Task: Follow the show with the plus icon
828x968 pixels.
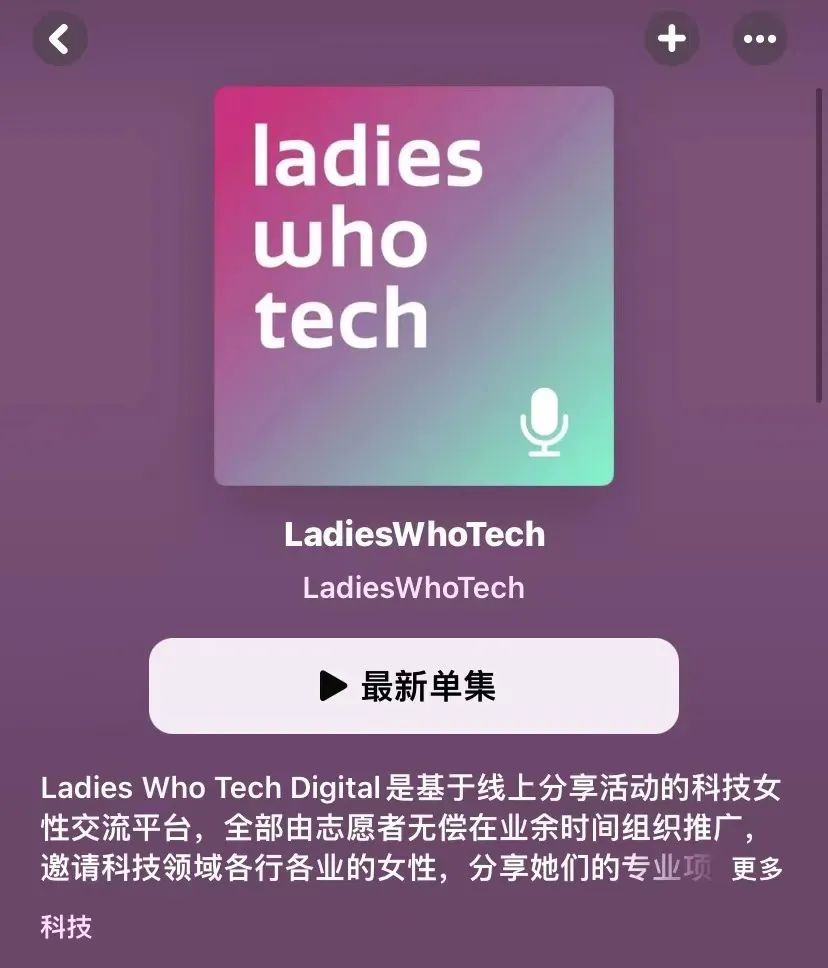Action: coord(671,39)
